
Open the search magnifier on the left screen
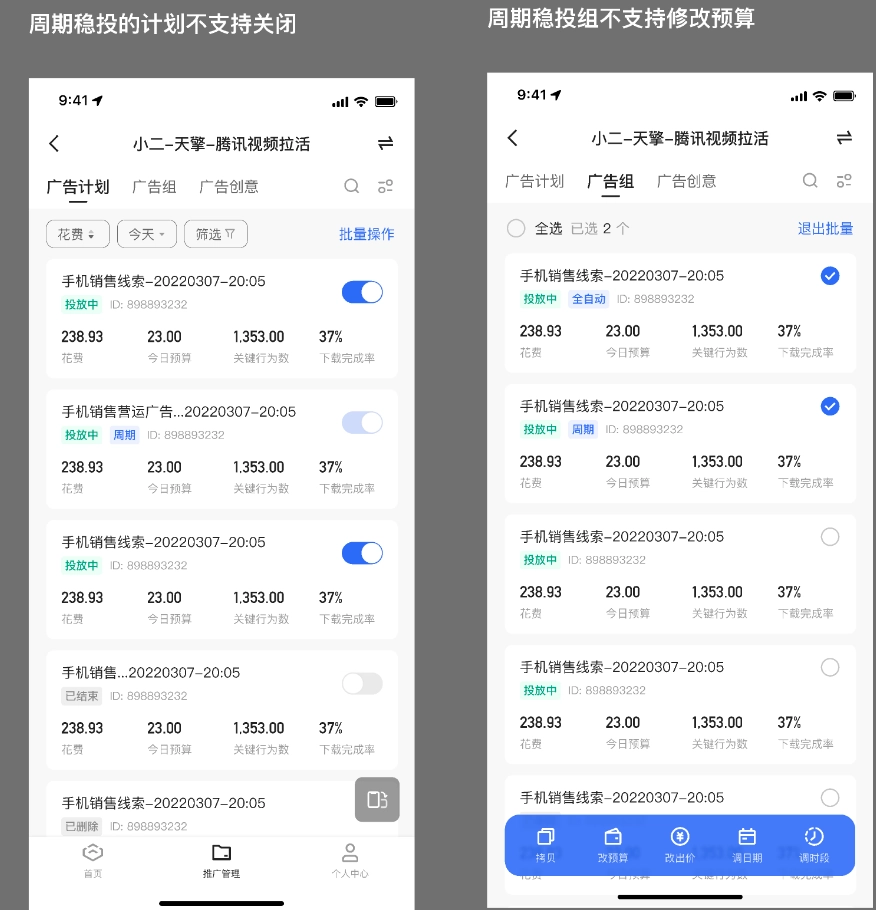click(x=352, y=186)
